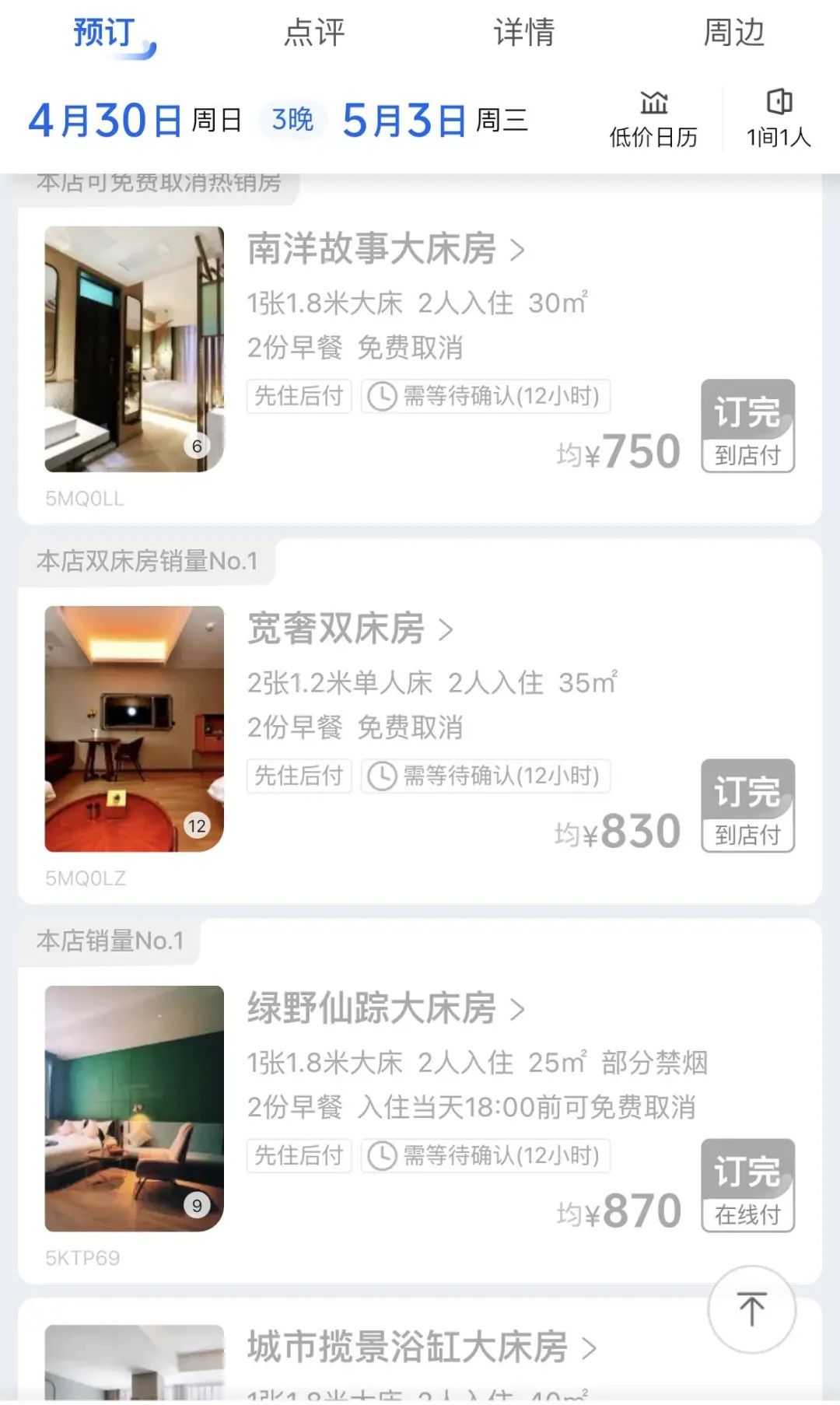Screen dimensions: 840x1405
Task: Expand details for 宽奢双床房 via chevron
Action: [447, 631]
